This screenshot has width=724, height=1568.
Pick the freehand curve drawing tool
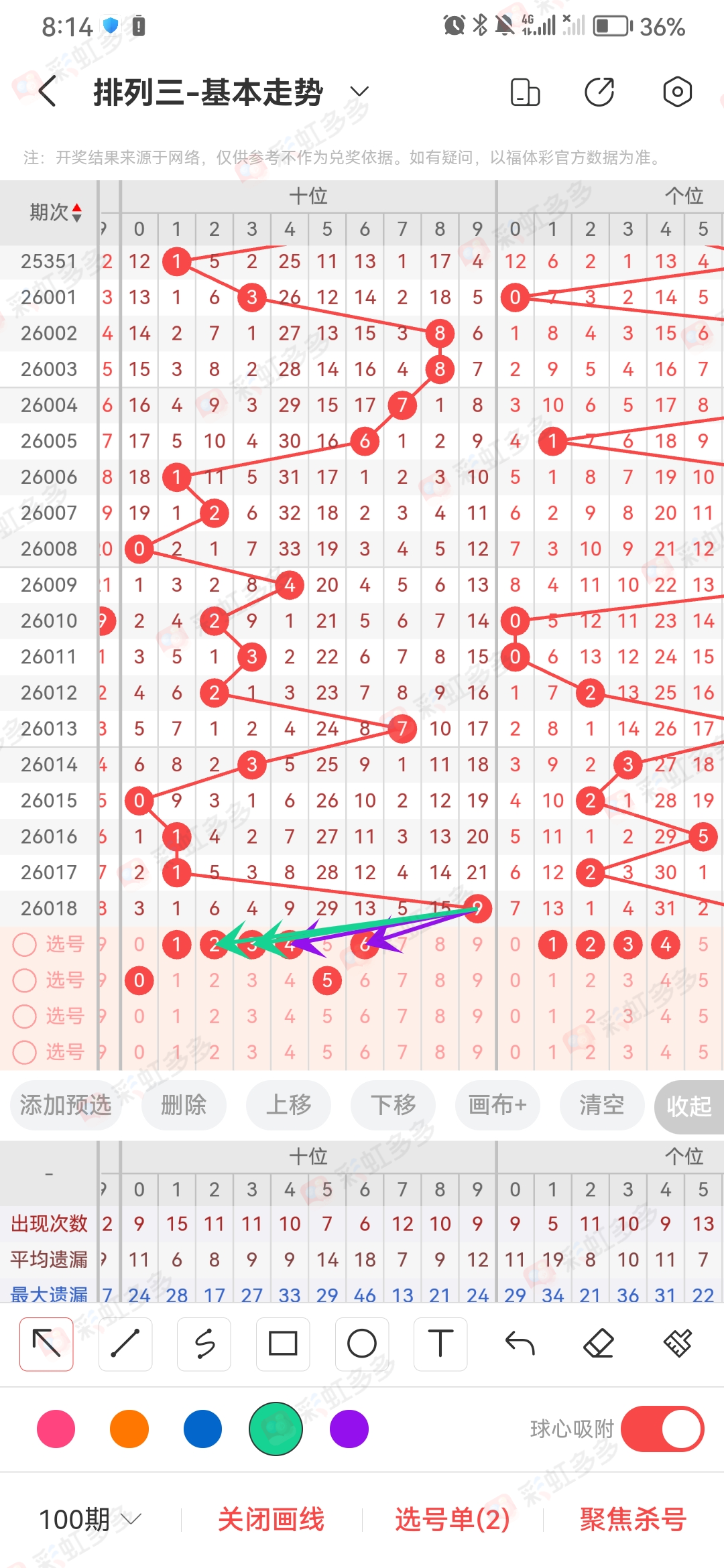(x=204, y=1344)
